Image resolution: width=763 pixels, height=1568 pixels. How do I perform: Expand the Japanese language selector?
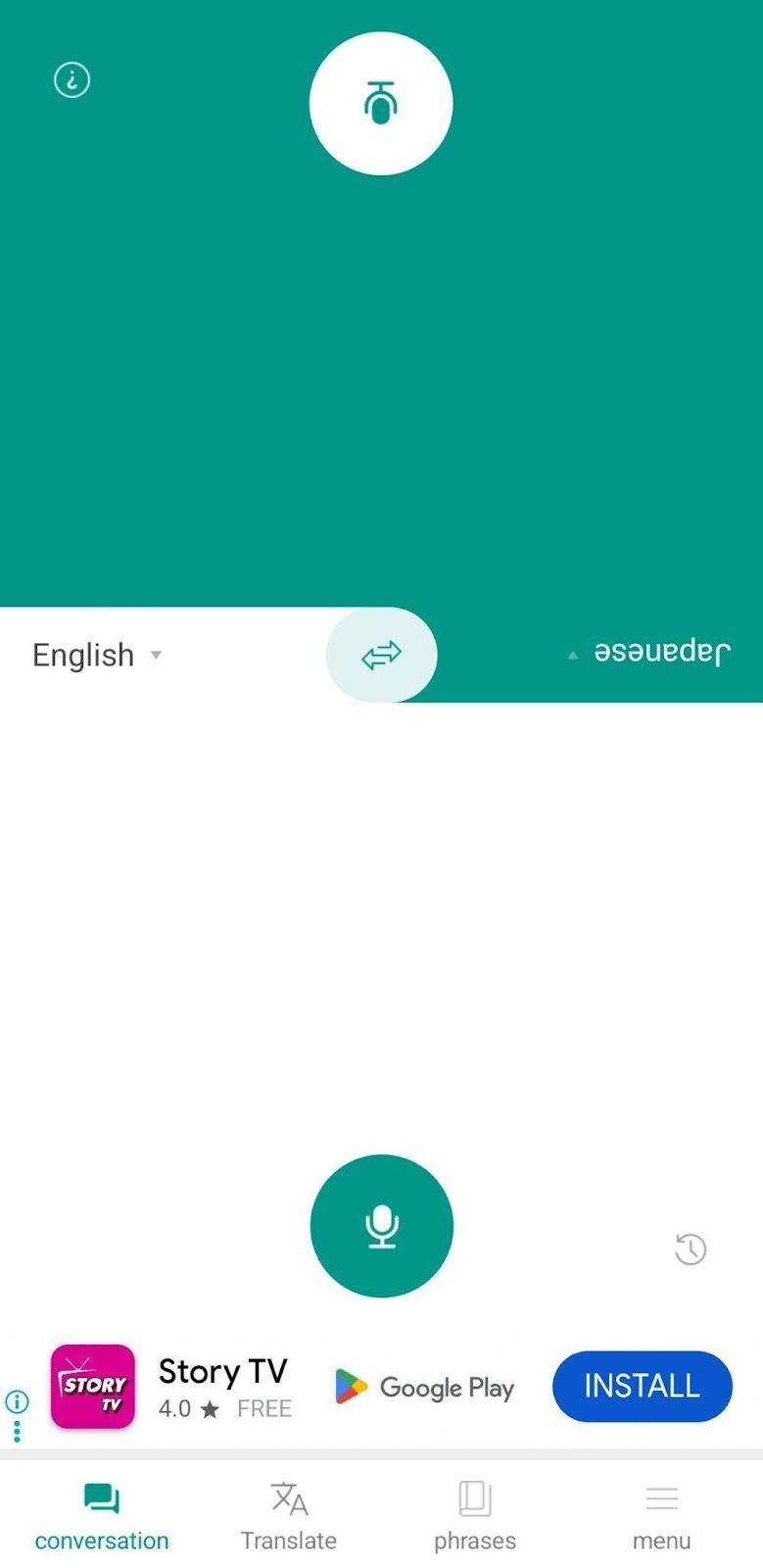646,652
